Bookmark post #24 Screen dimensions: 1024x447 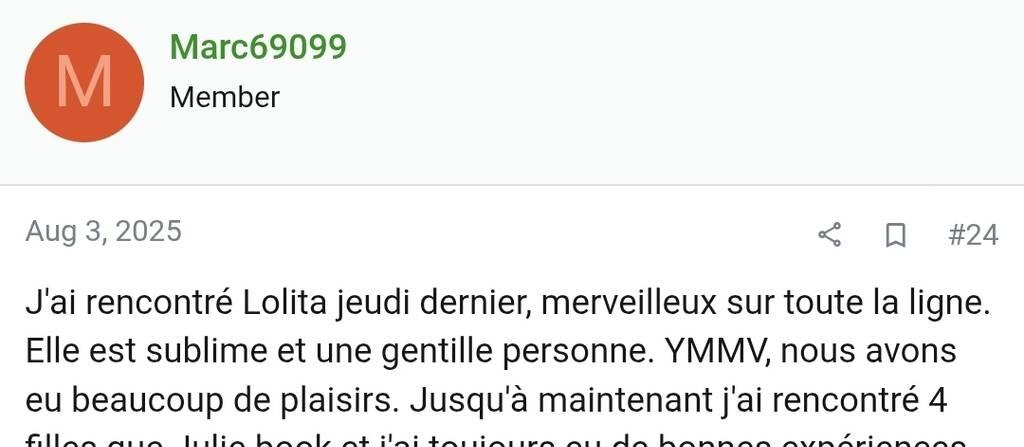pos(895,235)
